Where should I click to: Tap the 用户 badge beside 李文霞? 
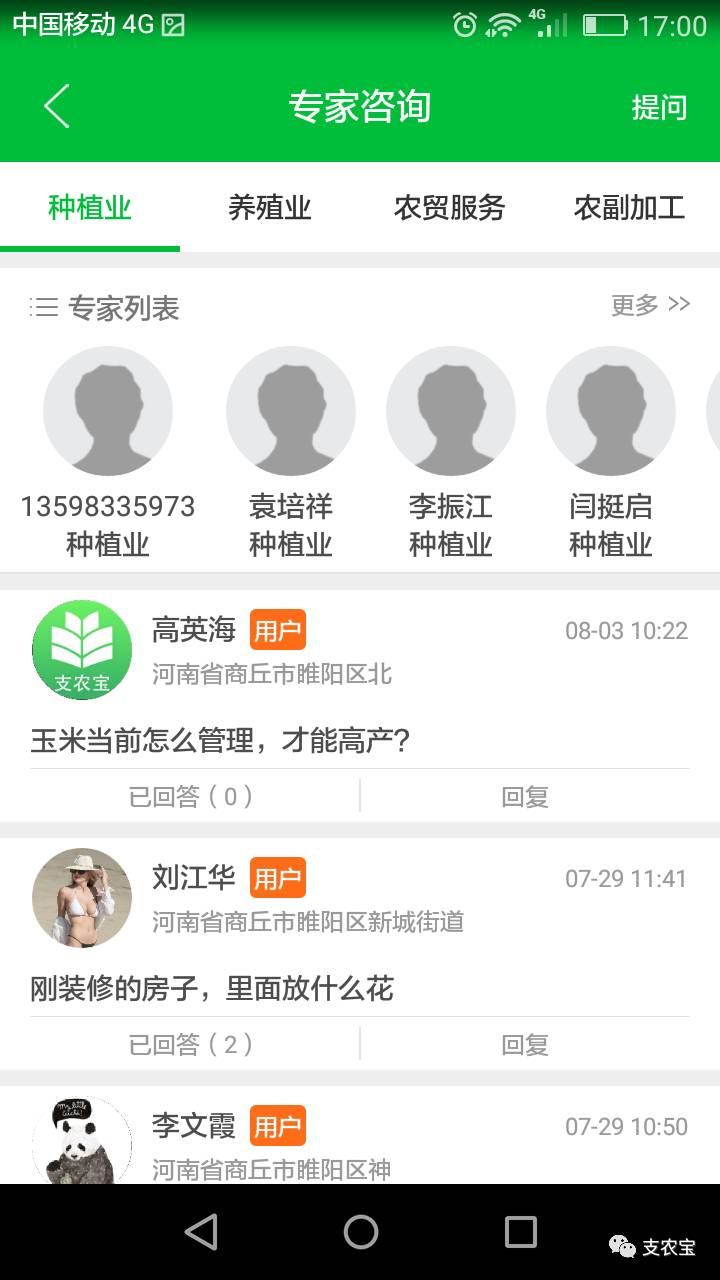click(277, 1125)
